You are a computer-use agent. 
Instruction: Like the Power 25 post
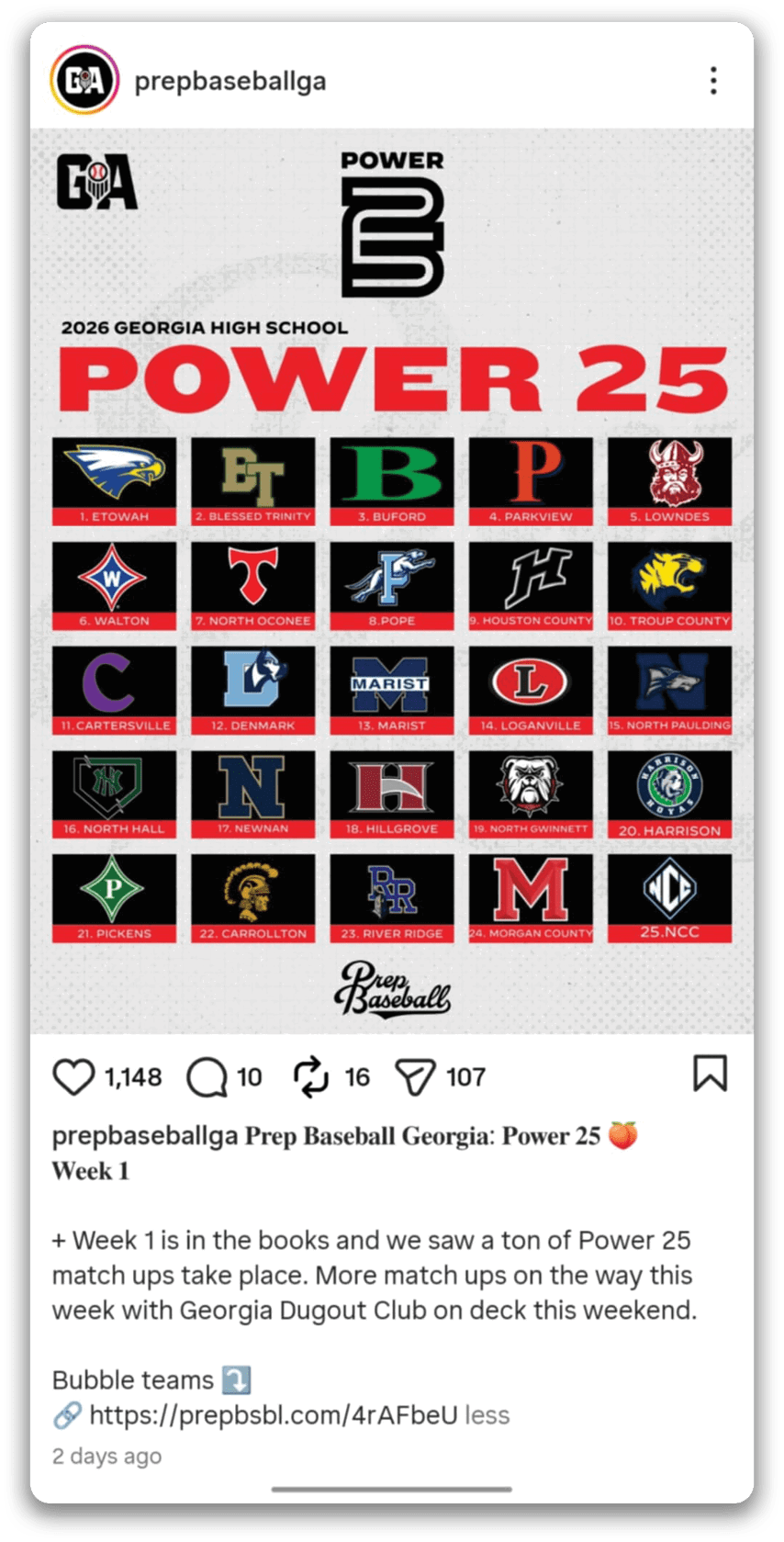[73, 1077]
